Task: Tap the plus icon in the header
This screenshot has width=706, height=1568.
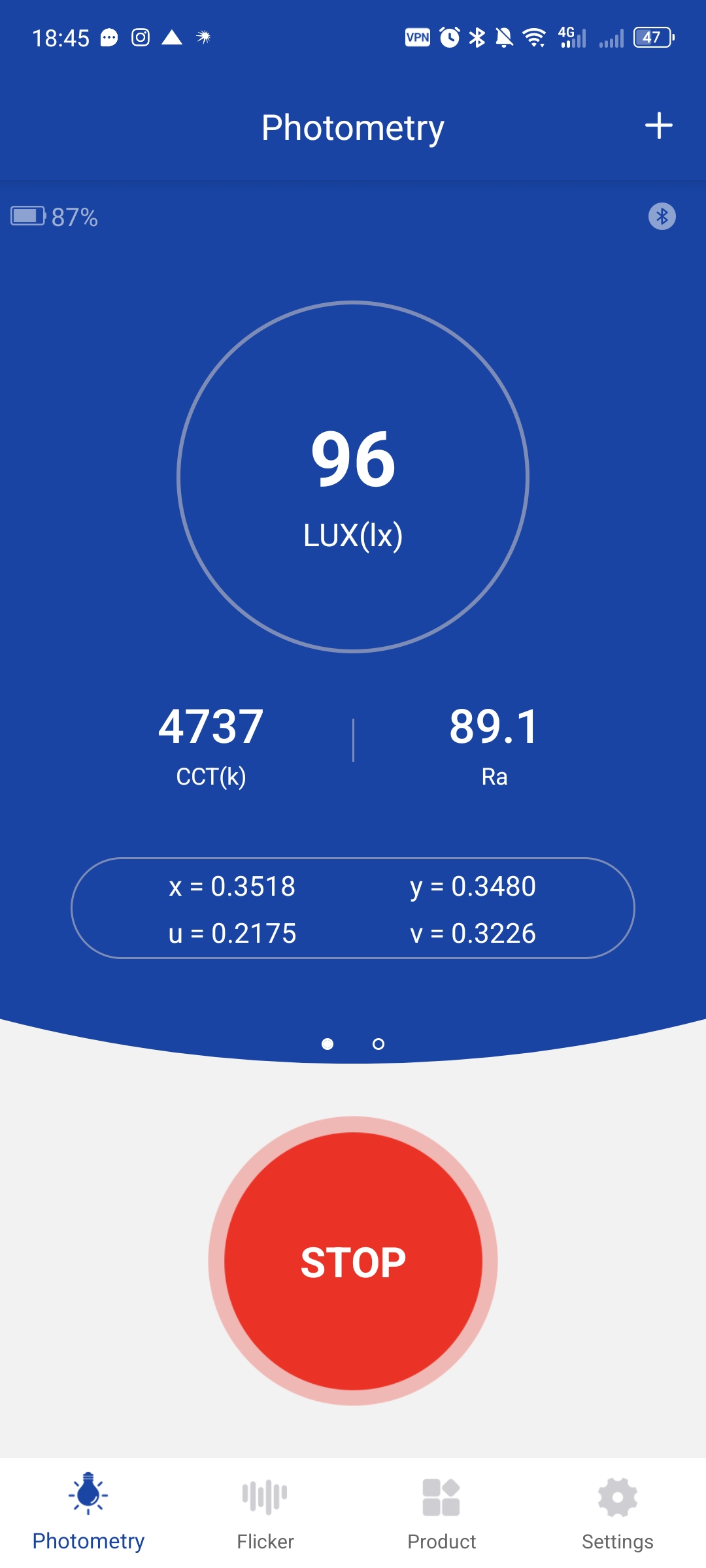Action: tap(658, 125)
